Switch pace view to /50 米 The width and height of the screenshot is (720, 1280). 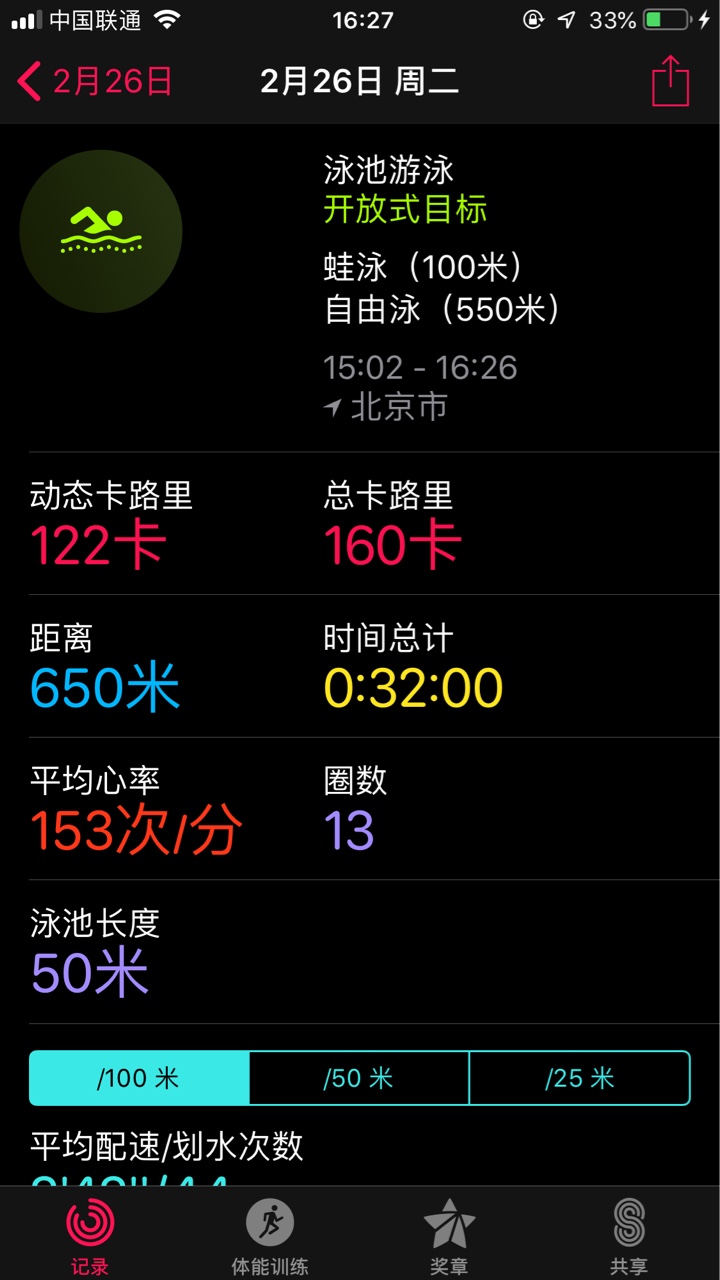click(359, 1078)
